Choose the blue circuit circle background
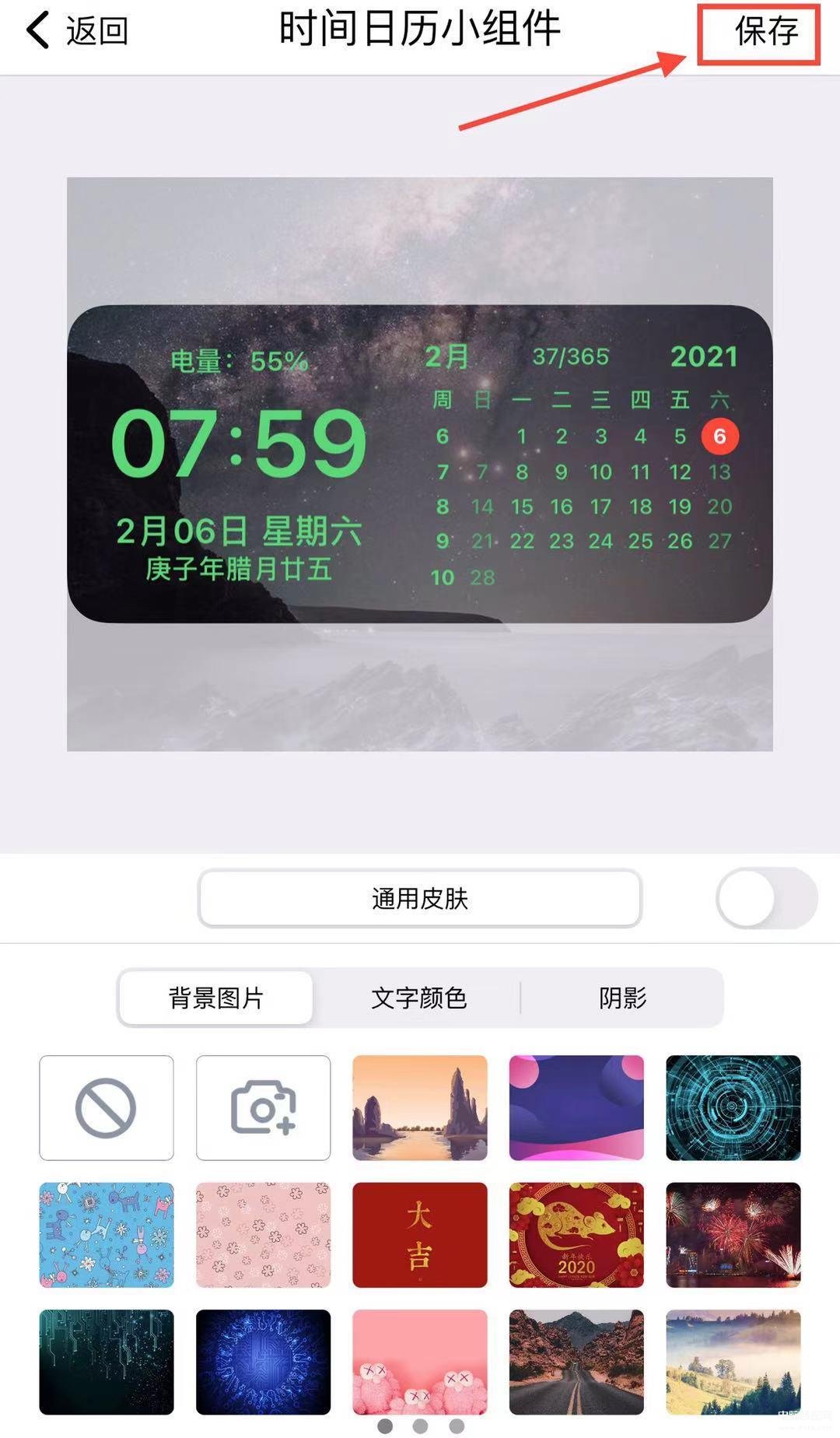 (263, 1362)
